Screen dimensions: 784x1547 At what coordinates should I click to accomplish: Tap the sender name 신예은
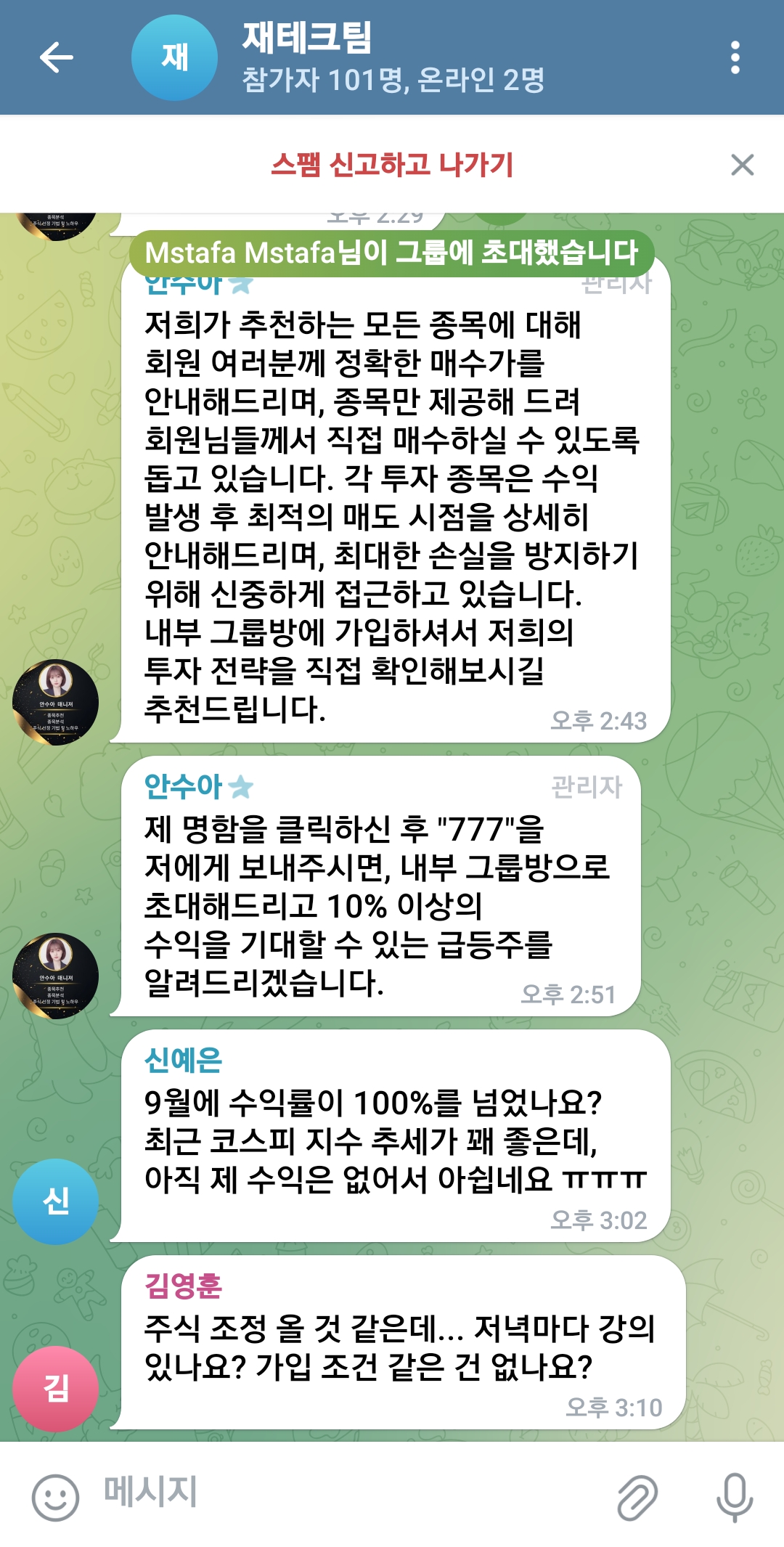tap(184, 1061)
